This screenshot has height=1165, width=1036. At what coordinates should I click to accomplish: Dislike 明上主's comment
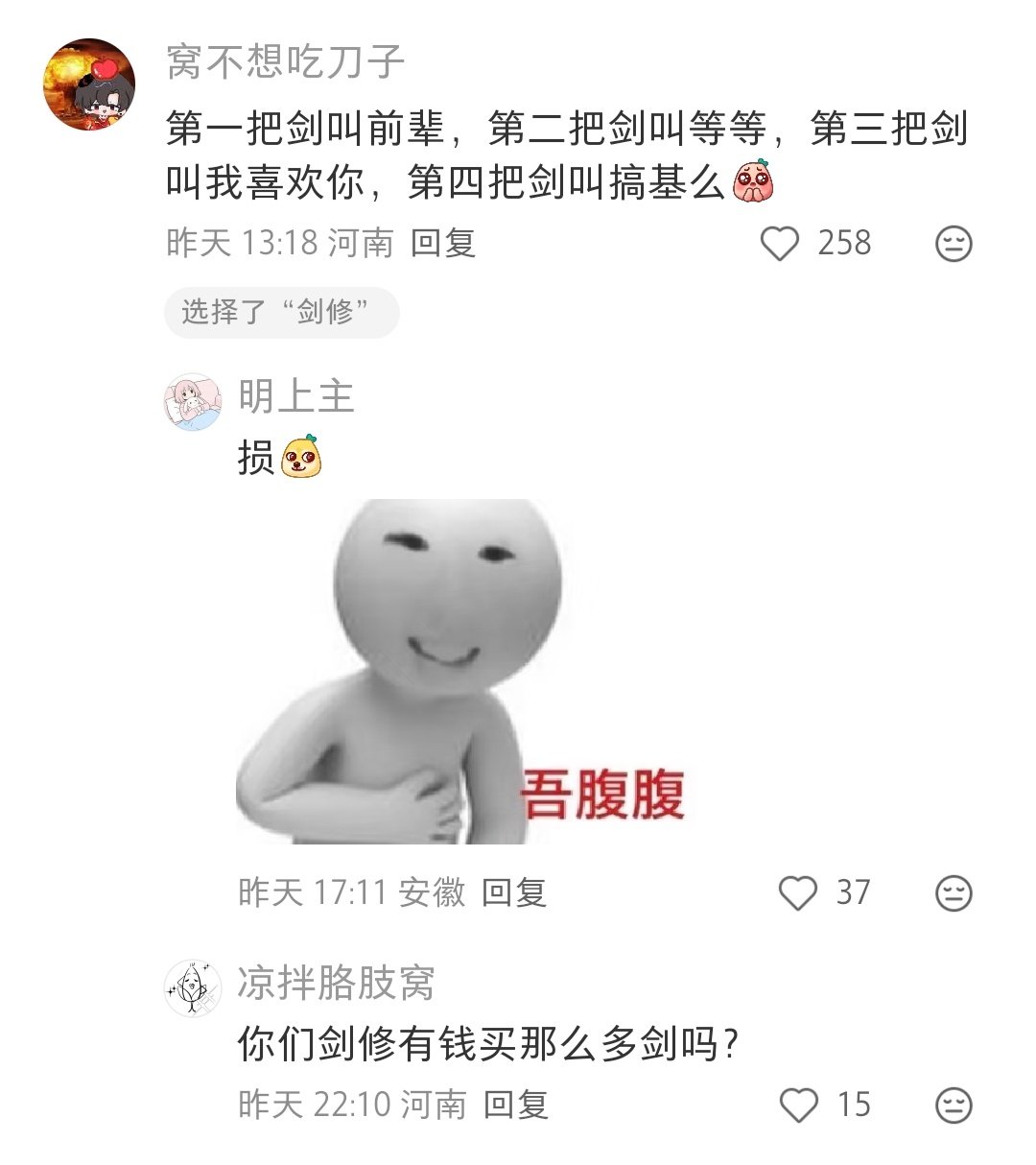954,893
